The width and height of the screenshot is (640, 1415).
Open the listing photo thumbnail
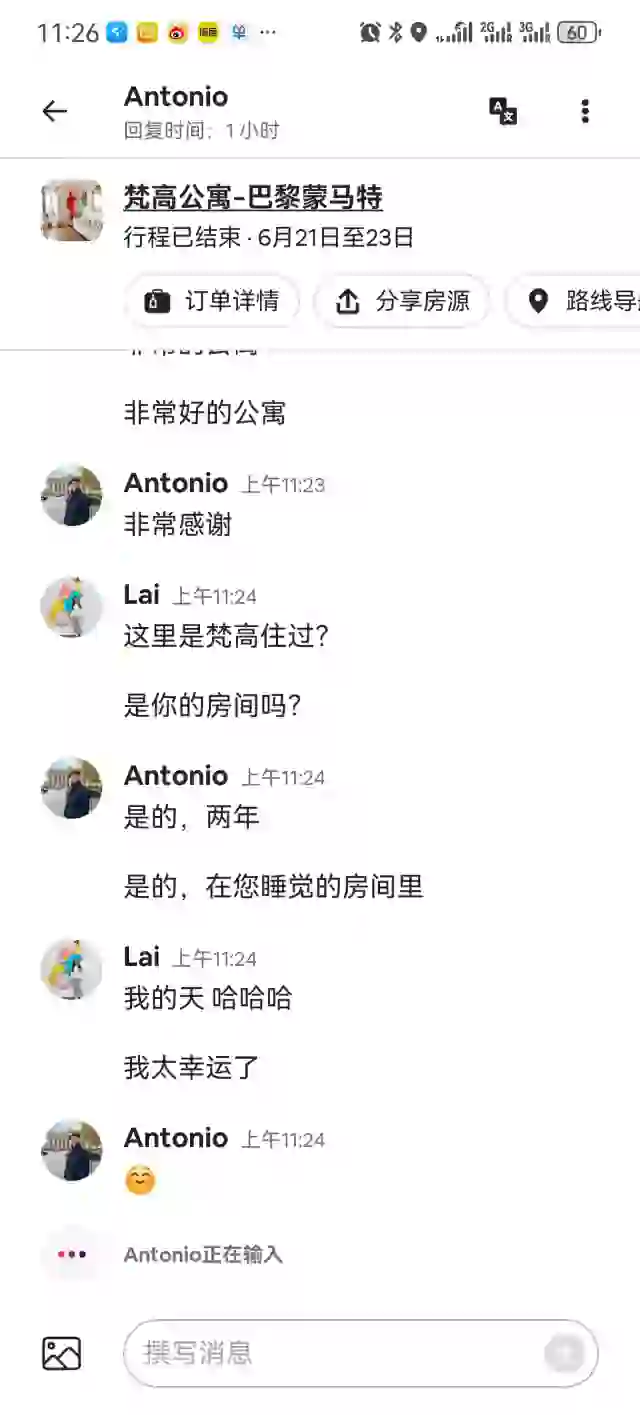72,211
